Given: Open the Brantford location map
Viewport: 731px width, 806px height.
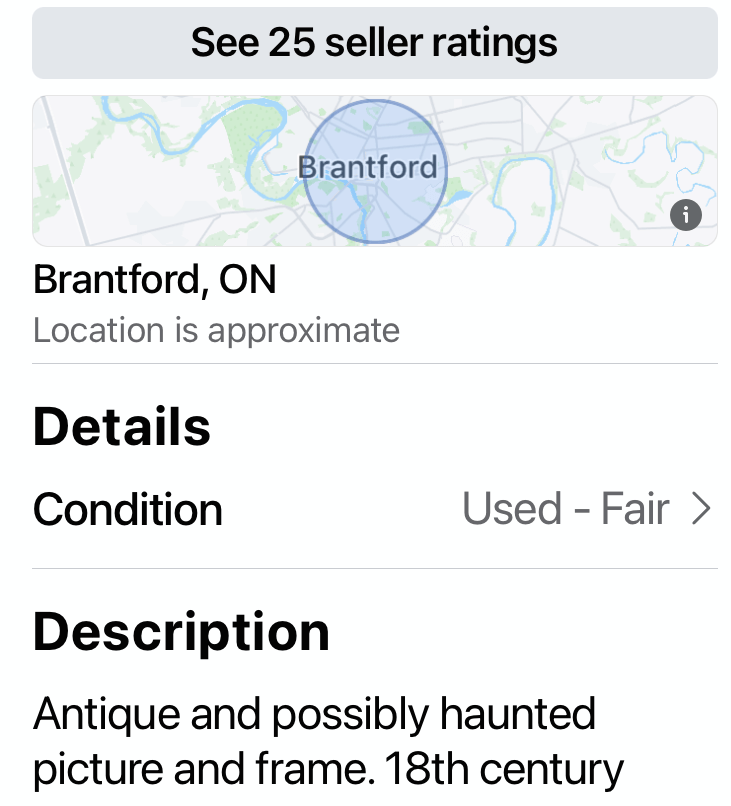Looking at the screenshot, I should click(374, 171).
